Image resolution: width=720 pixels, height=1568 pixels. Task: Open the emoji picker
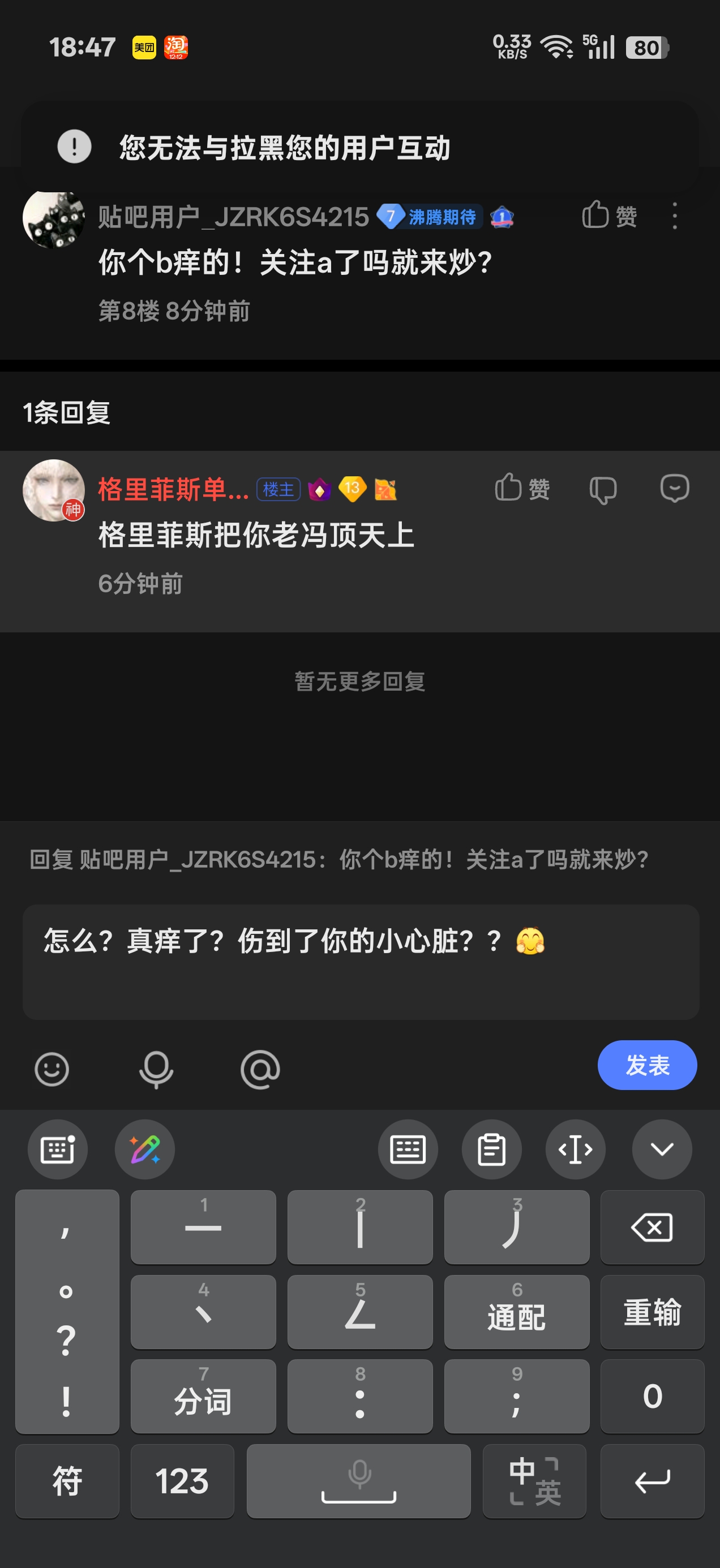52,1069
